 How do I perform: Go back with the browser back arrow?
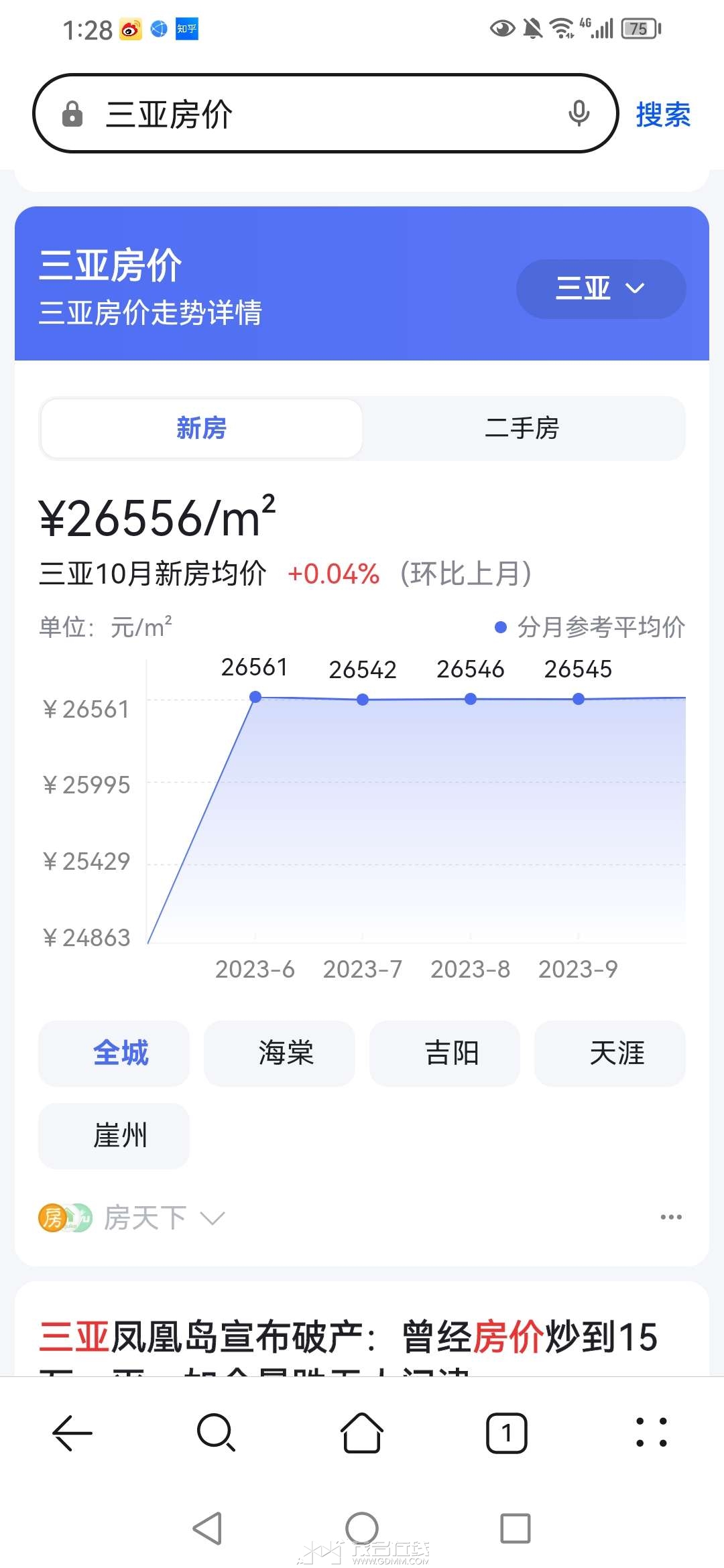coord(72,1433)
